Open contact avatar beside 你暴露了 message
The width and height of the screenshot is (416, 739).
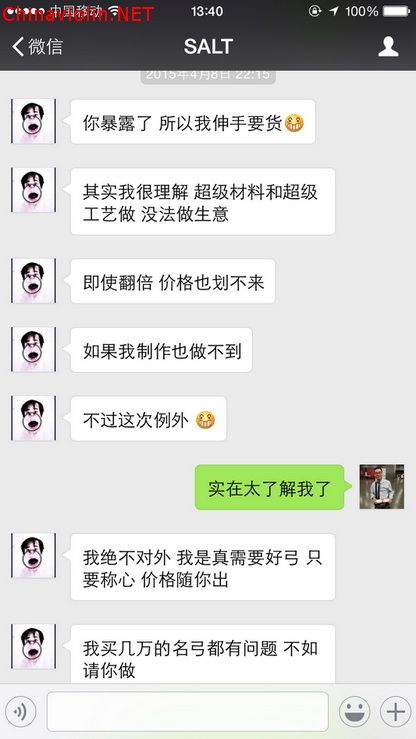coord(33,121)
